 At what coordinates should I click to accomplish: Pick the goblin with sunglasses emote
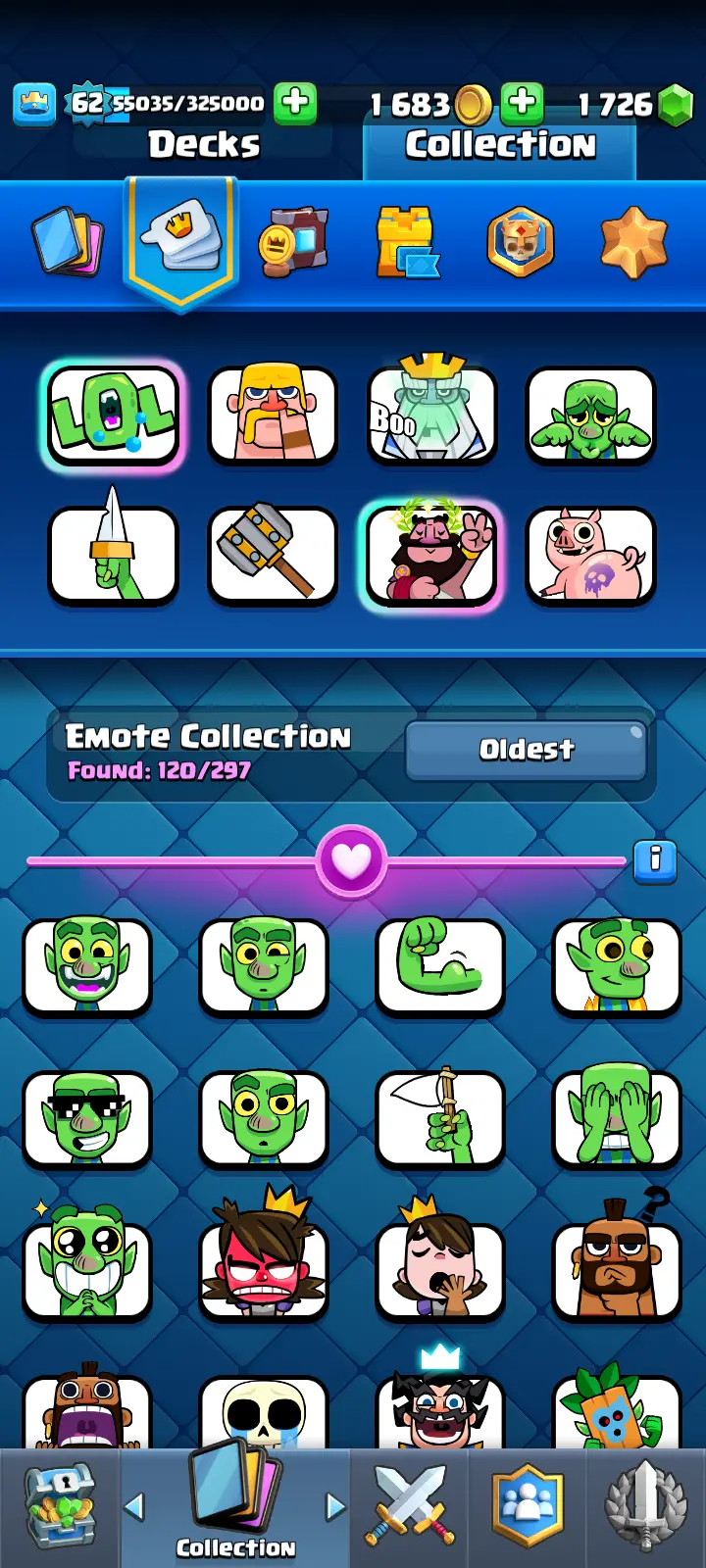87,1119
